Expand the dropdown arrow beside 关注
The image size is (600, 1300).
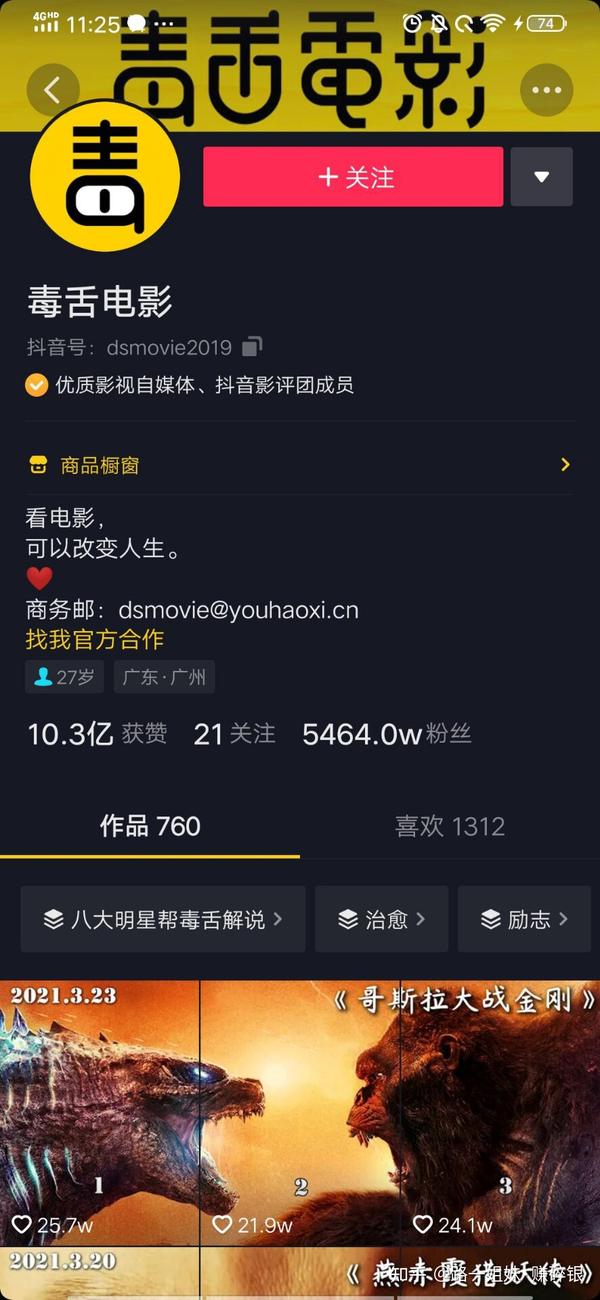tap(542, 177)
